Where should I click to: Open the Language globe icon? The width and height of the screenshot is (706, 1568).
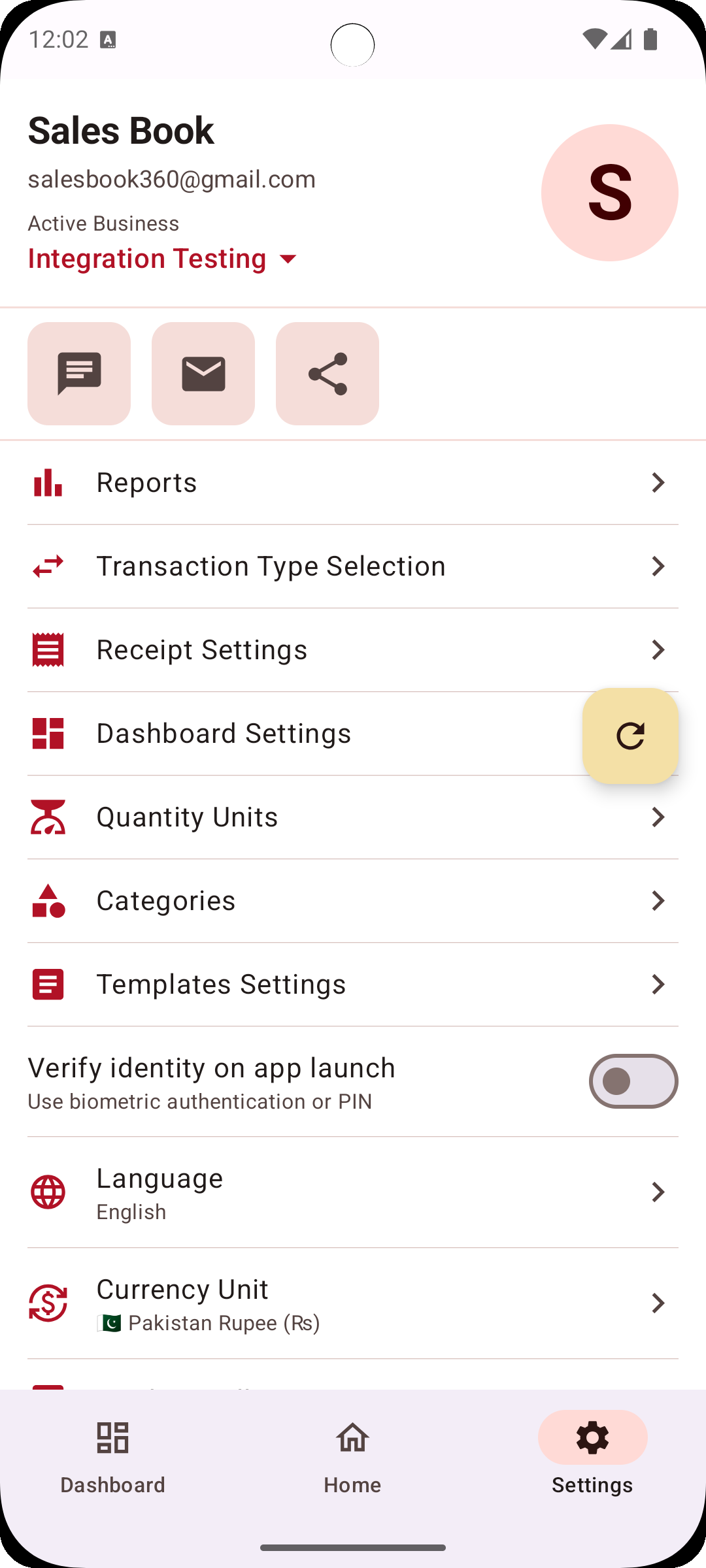click(x=47, y=1192)
